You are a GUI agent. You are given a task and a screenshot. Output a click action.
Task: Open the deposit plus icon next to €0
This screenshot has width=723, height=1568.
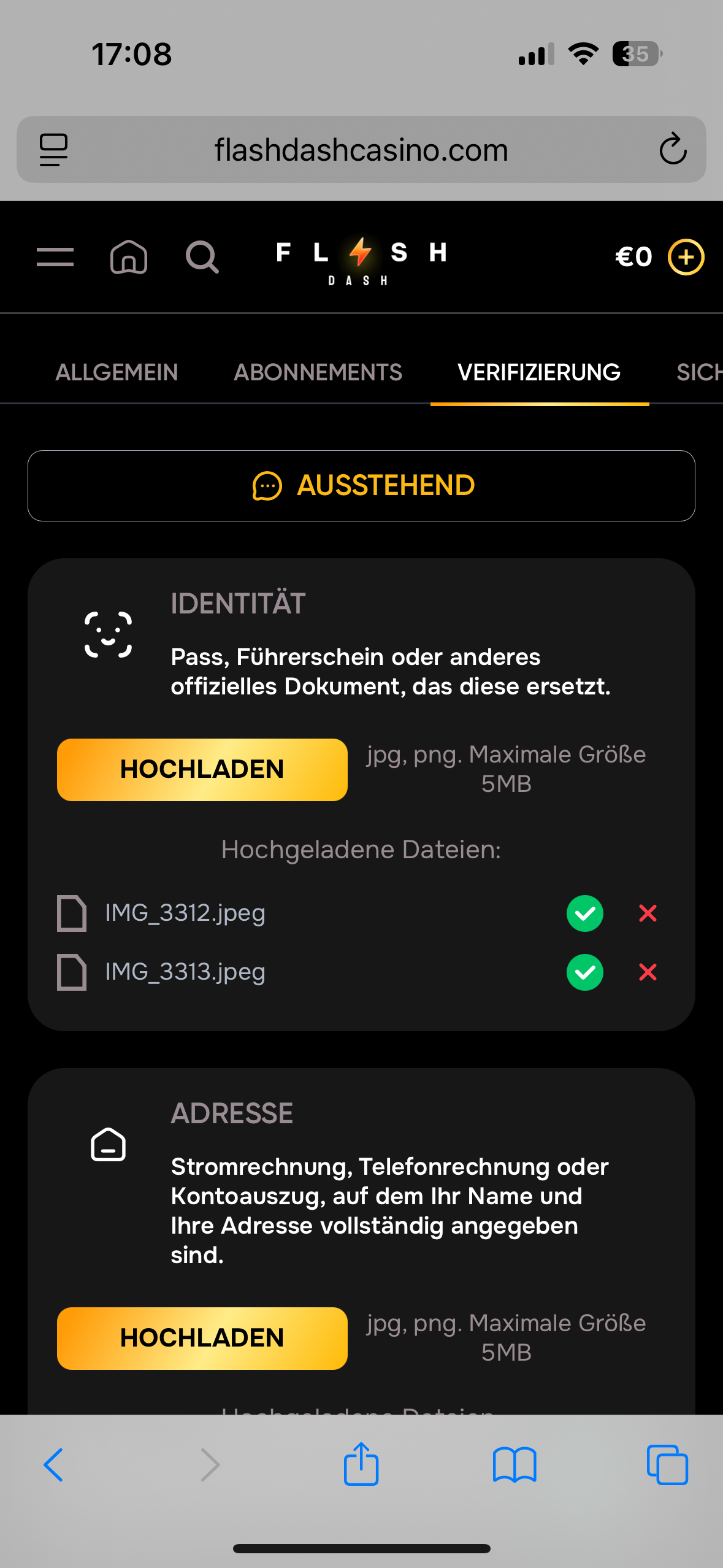[x=685, y=257]
